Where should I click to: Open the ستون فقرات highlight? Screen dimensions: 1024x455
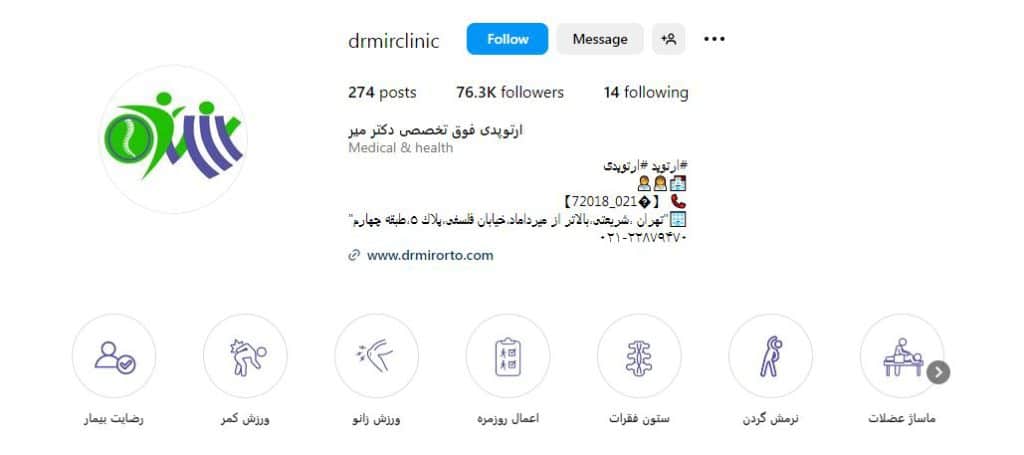point(639,357)
